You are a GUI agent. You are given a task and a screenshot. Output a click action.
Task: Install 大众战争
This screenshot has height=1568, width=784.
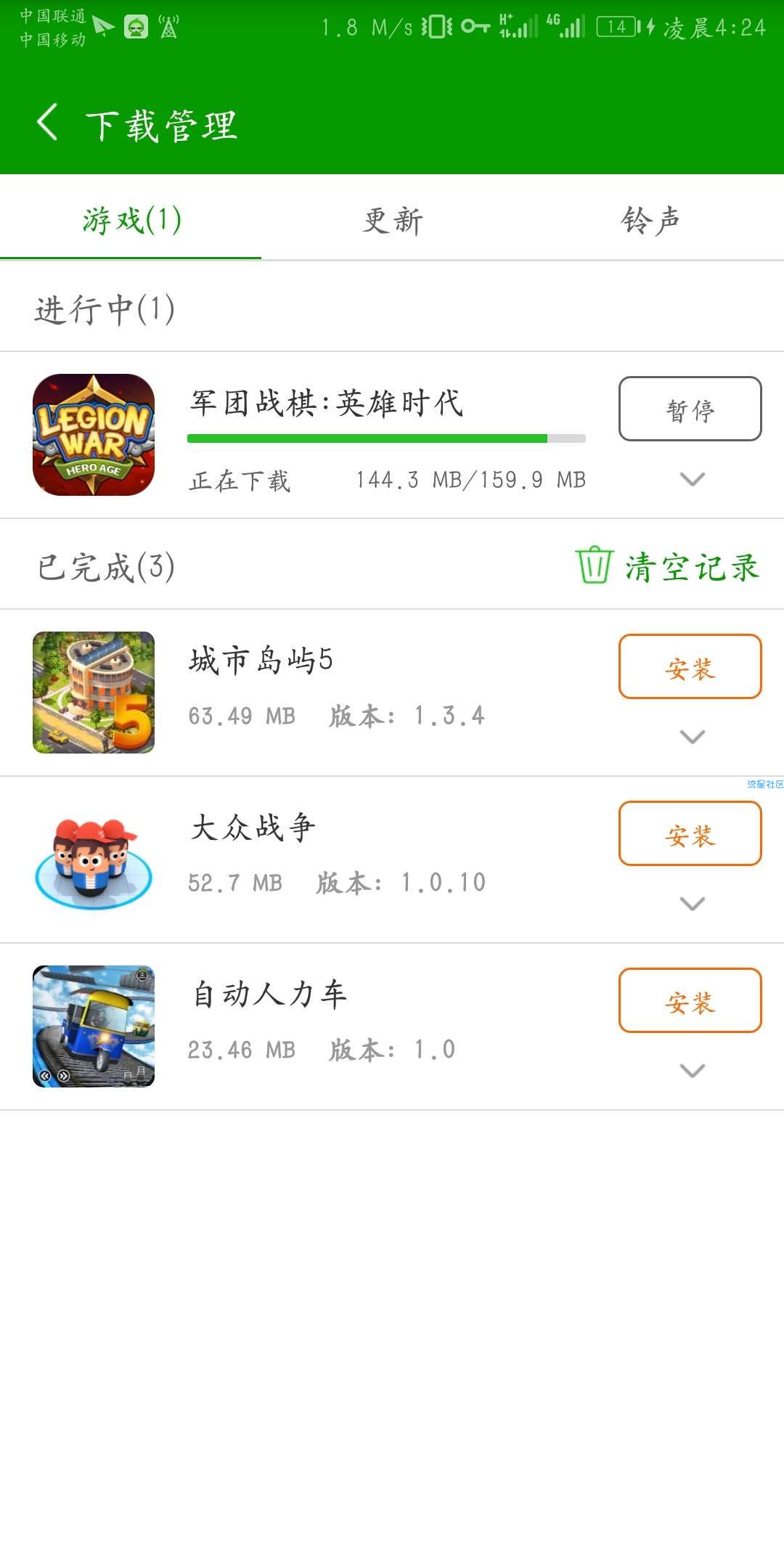(690, 833)
